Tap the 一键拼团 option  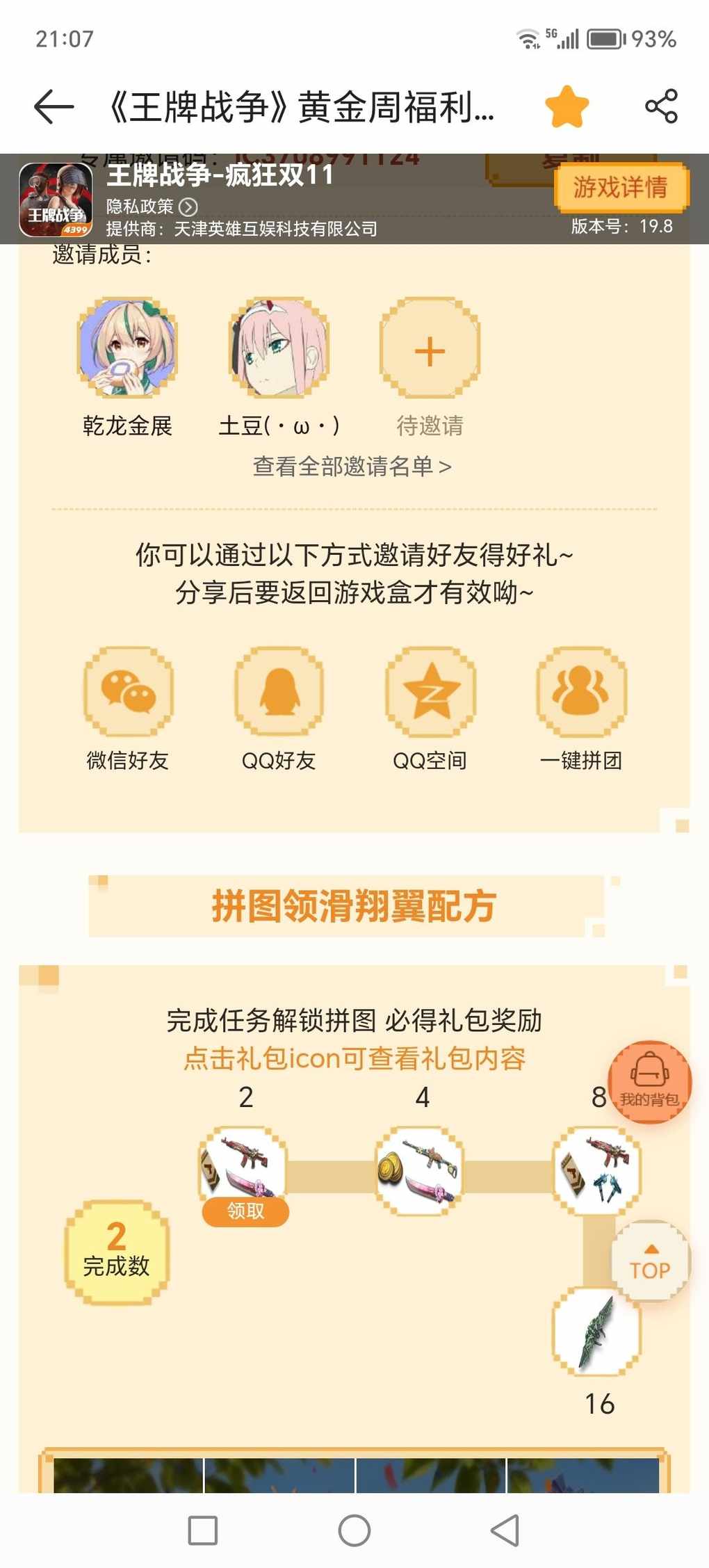pos(581,691)
